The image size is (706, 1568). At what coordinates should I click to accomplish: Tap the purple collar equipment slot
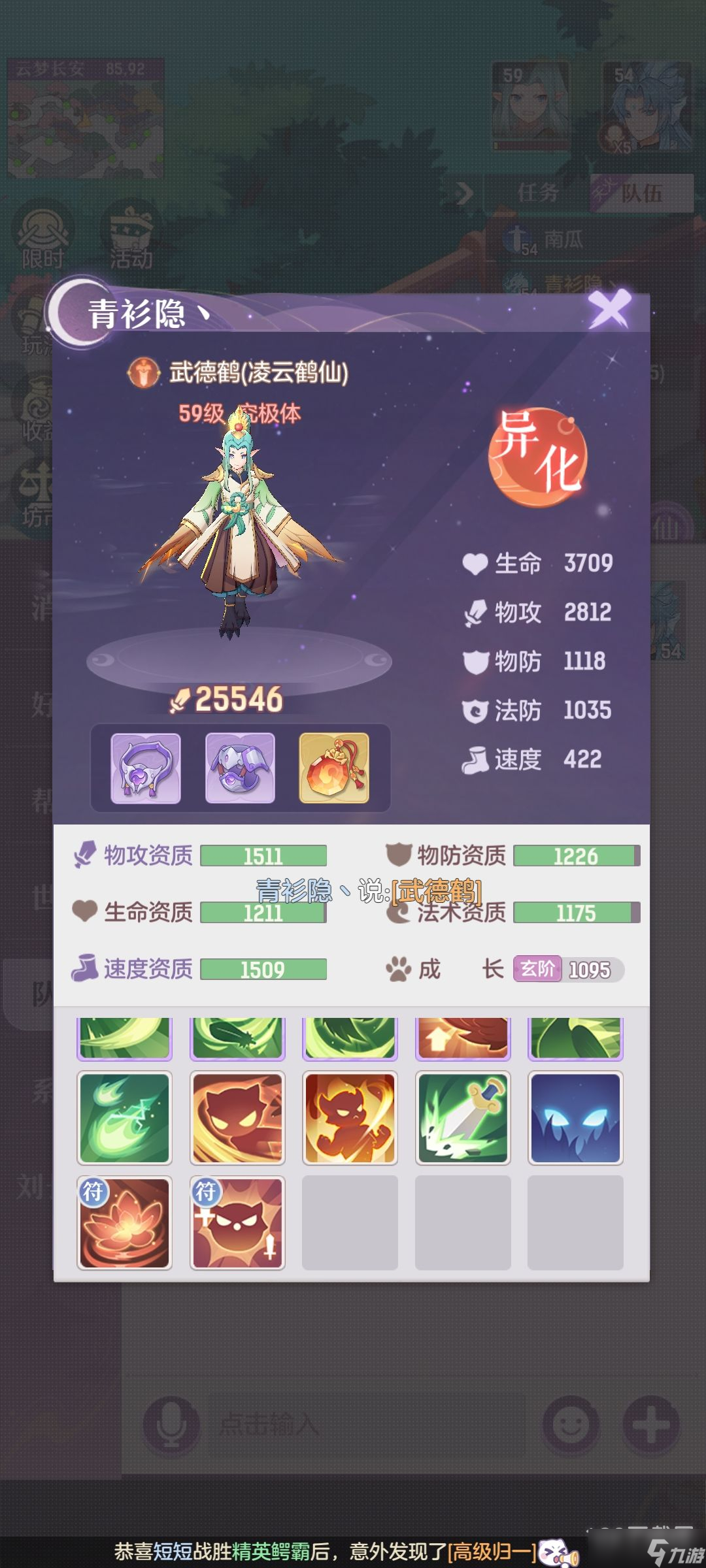pyautogui.click(x=146, y=768)
